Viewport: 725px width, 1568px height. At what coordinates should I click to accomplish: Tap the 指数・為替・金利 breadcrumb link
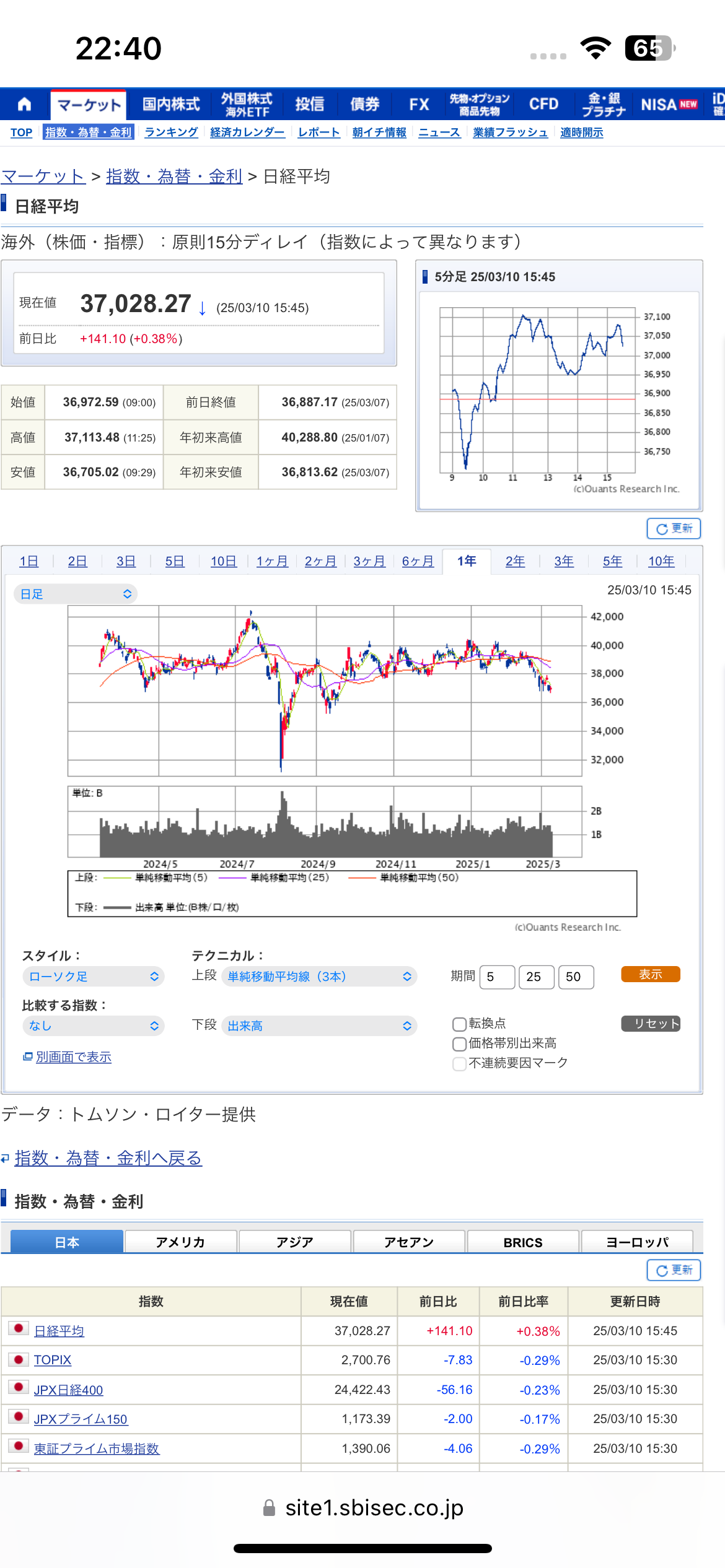174,176
